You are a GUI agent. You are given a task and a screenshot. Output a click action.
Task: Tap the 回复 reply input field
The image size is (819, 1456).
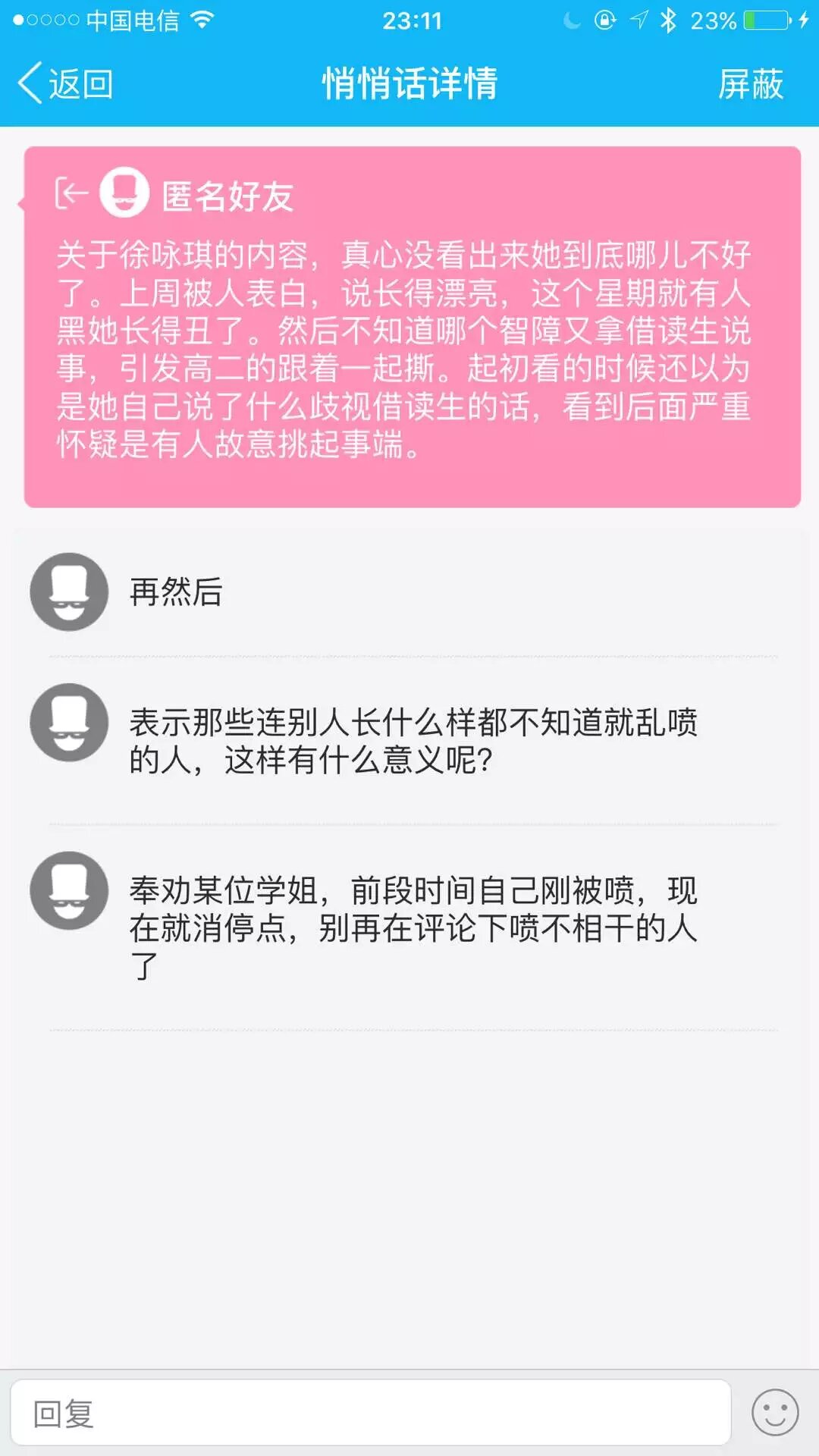click(370, 1413)
